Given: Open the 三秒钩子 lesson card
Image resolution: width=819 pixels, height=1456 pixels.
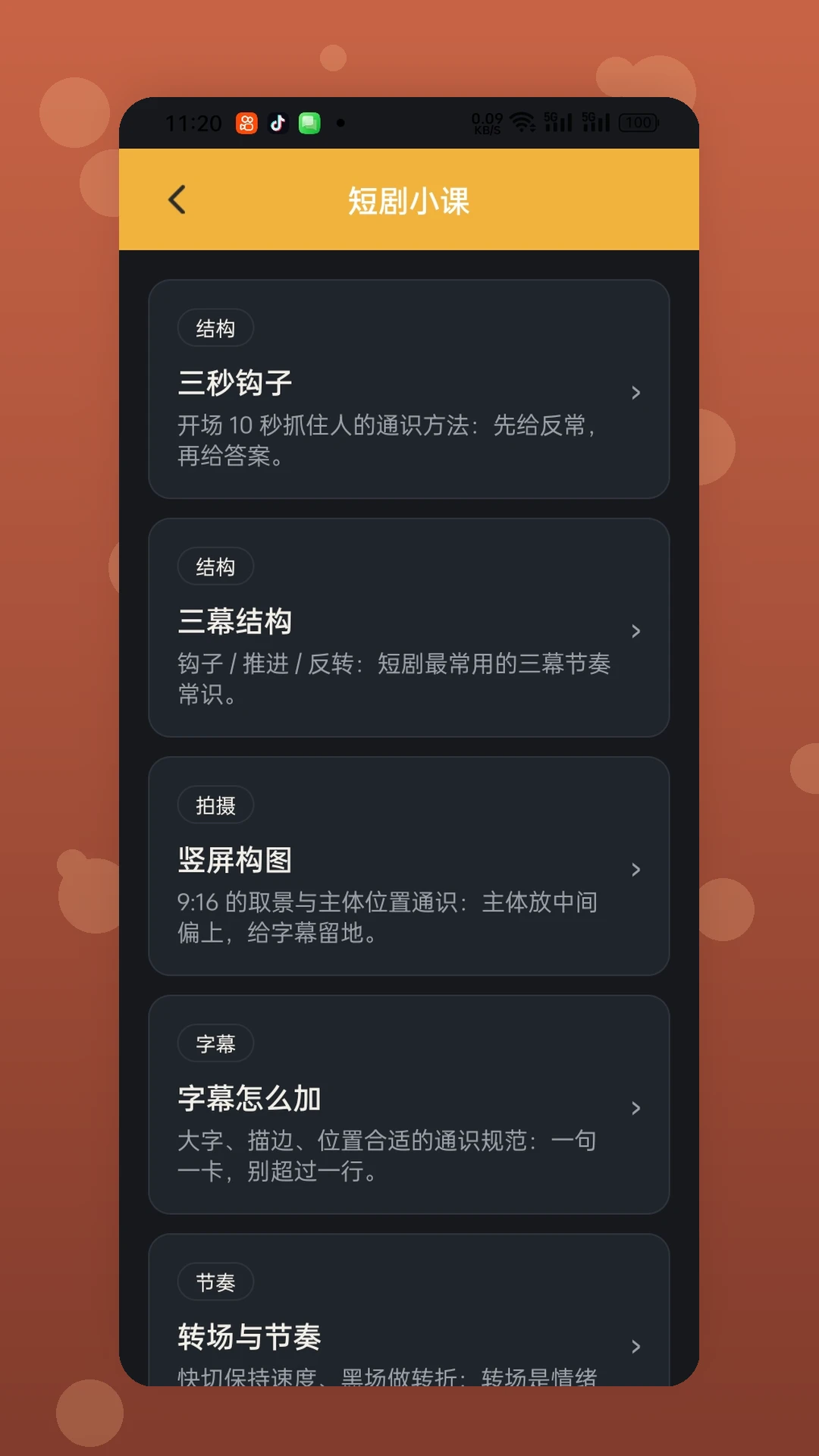Looking at the screenshot, I should tap(409, 389).
